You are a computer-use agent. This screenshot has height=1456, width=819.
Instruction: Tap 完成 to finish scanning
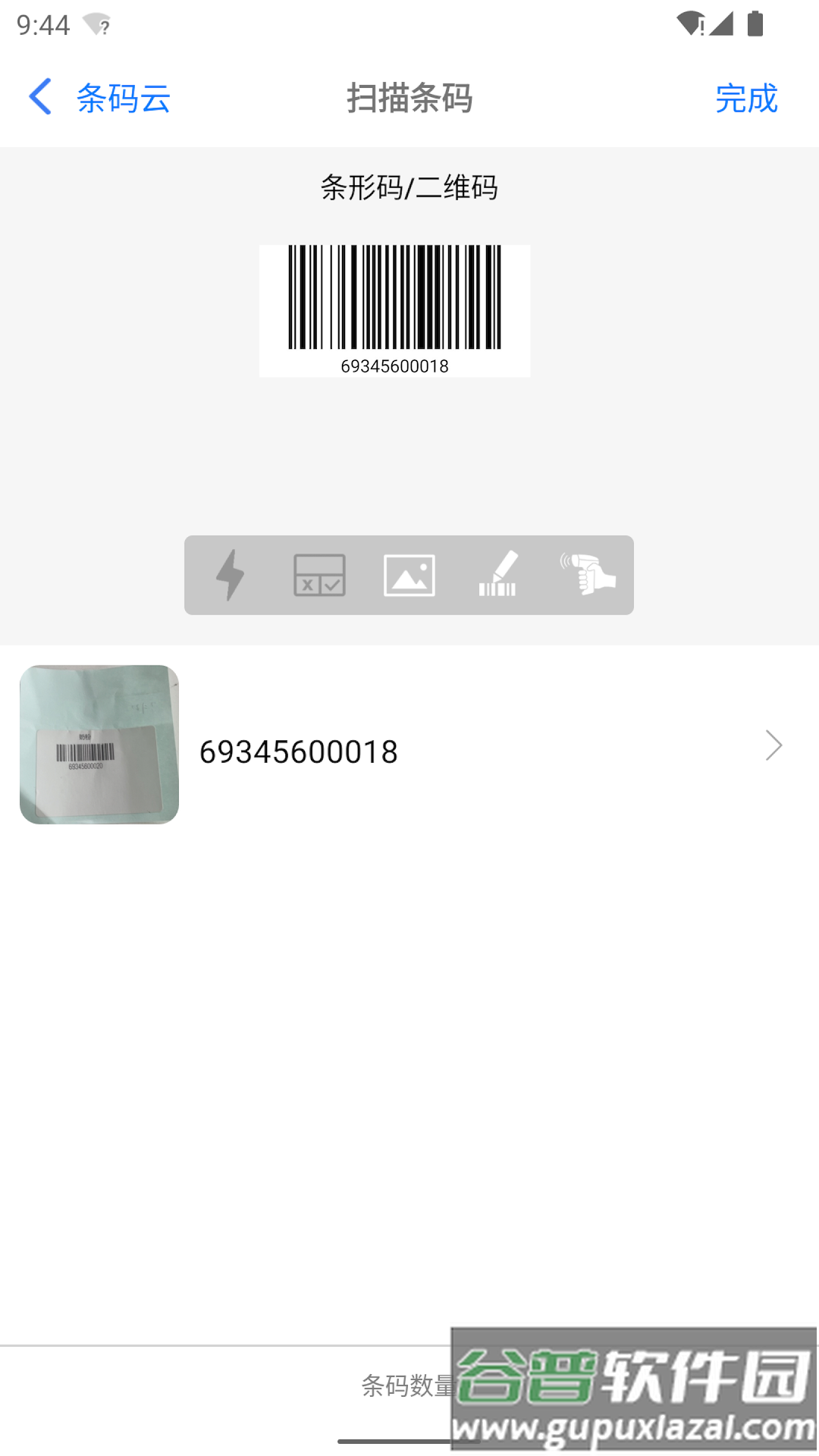(x=746, y=99)
